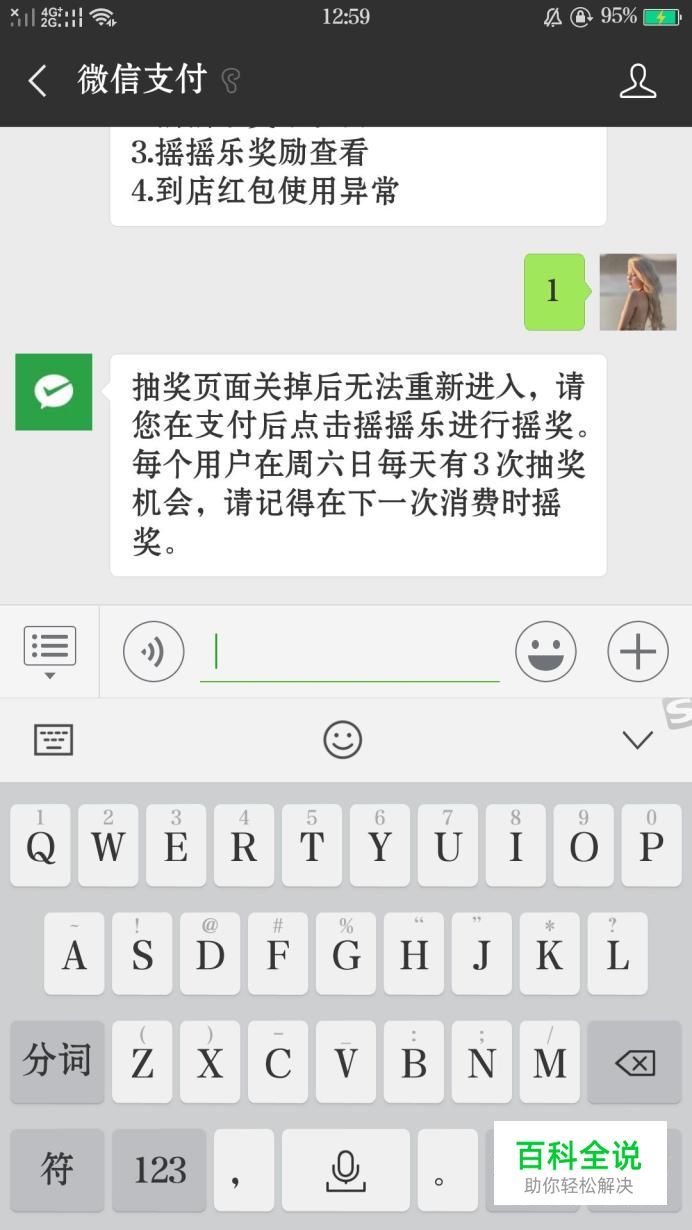The width and height of the screenshot is (692, 1230).
Task: Switch to the 123 number keyboard
Action: click(160, 1170)
